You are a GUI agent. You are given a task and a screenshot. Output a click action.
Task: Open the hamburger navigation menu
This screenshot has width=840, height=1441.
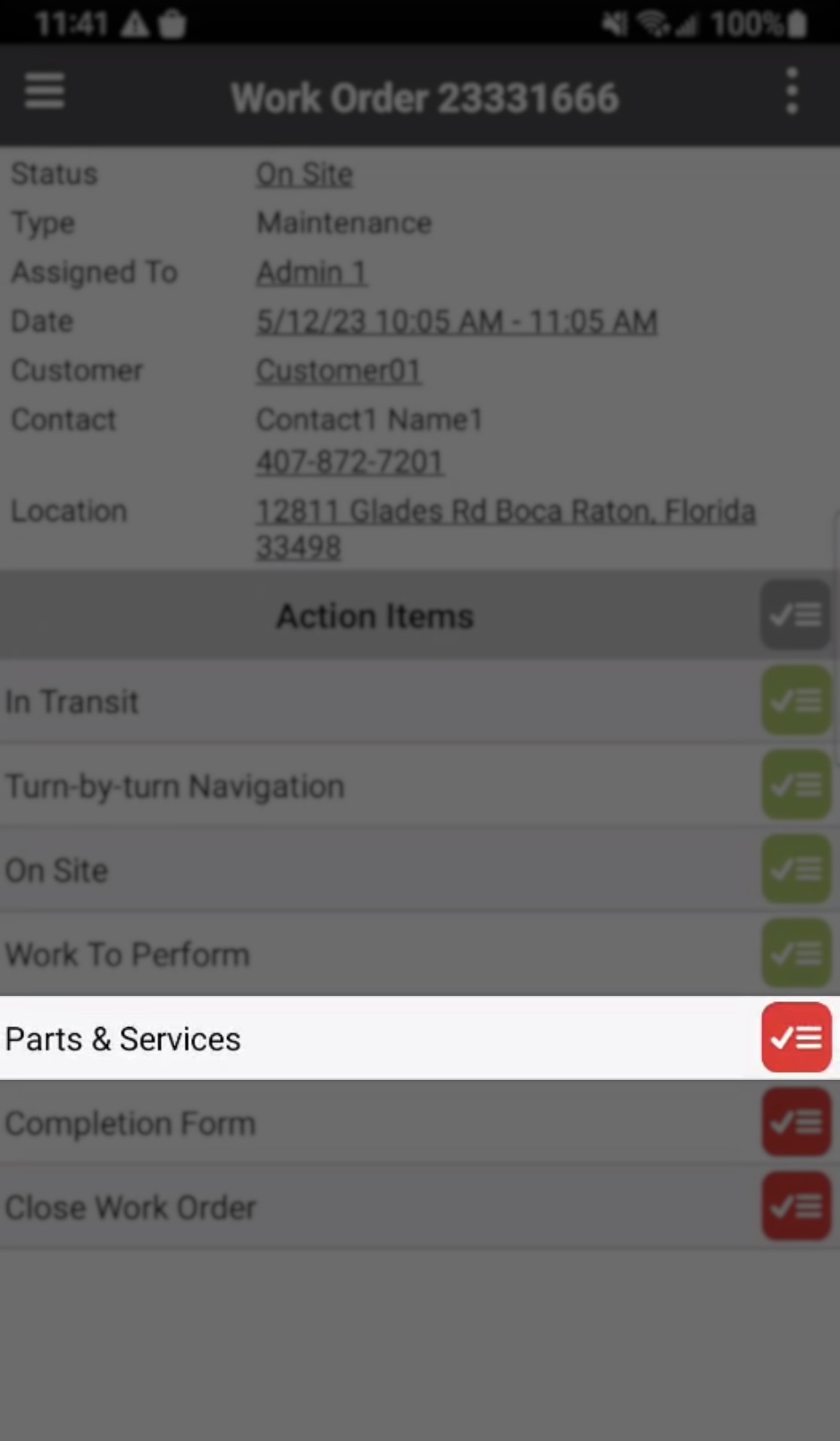click(44, 91)
